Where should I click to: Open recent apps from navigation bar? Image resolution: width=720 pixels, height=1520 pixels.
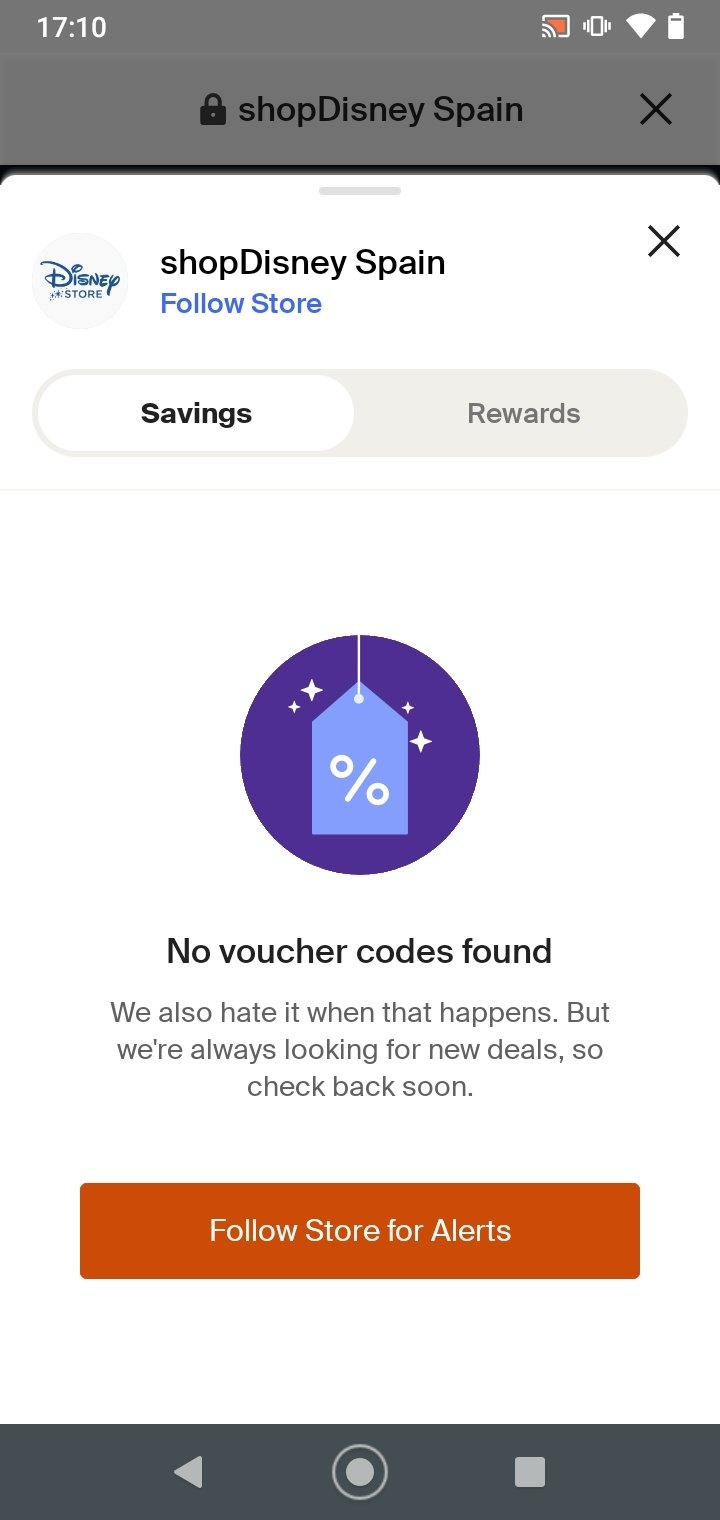[529, 1471]
